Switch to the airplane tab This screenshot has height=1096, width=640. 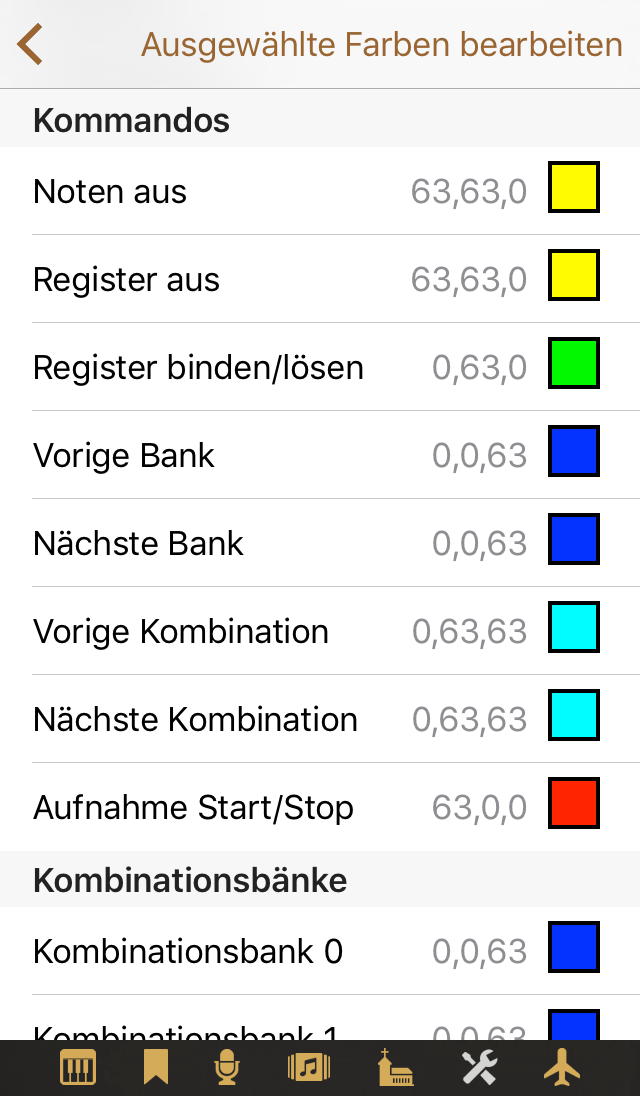click(562, 1068)
